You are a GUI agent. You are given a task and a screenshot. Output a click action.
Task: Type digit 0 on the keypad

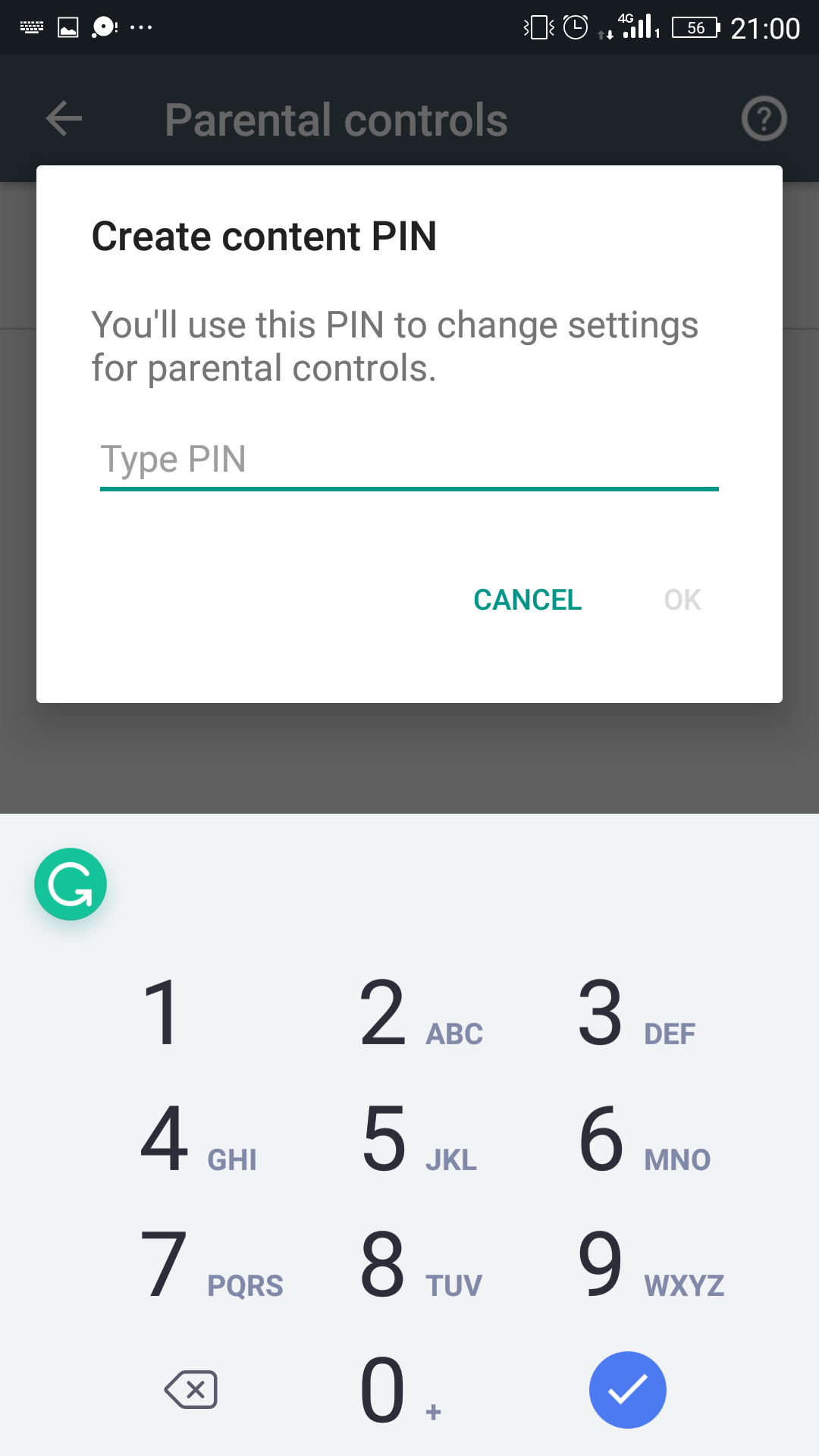tap(409, 1390)
